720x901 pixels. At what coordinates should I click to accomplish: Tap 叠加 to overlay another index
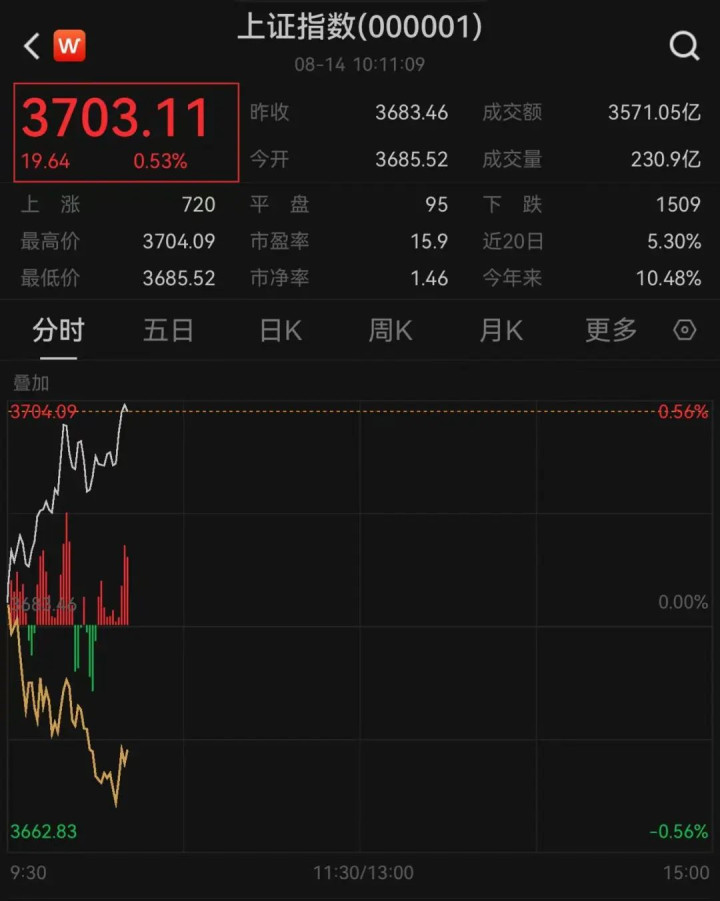(31, 383)
